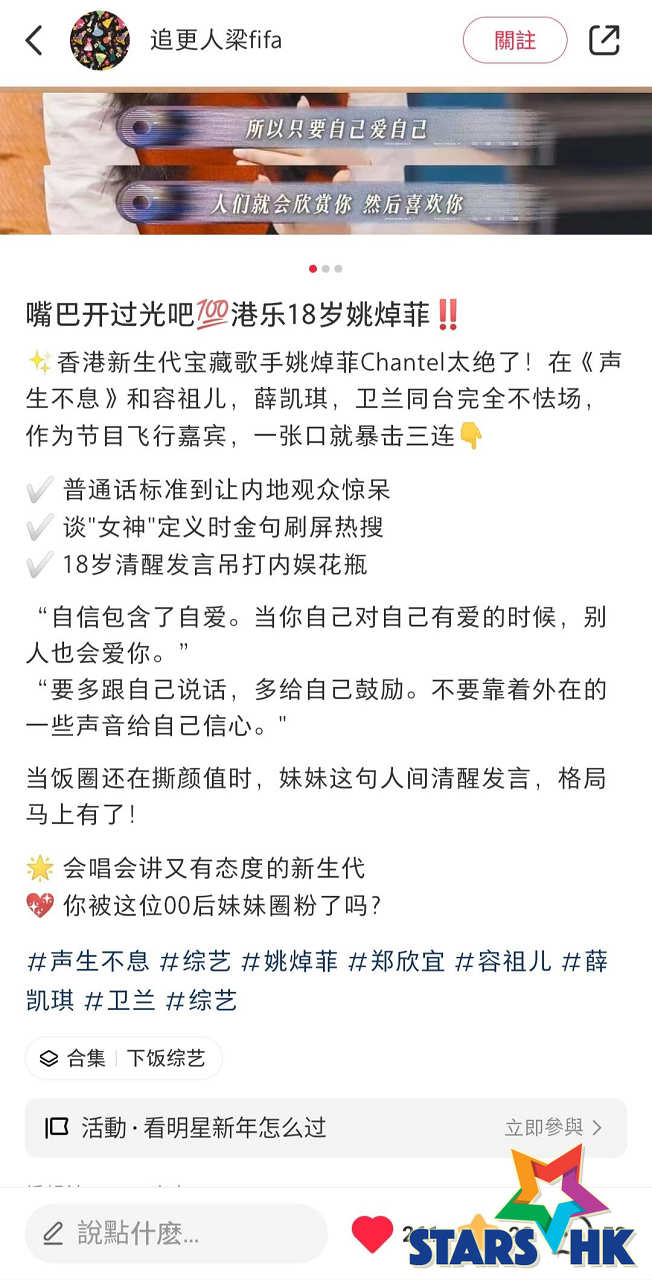Like the post with the heart icon
This screenshot has width=652, height=1280.
(372, 1234)
